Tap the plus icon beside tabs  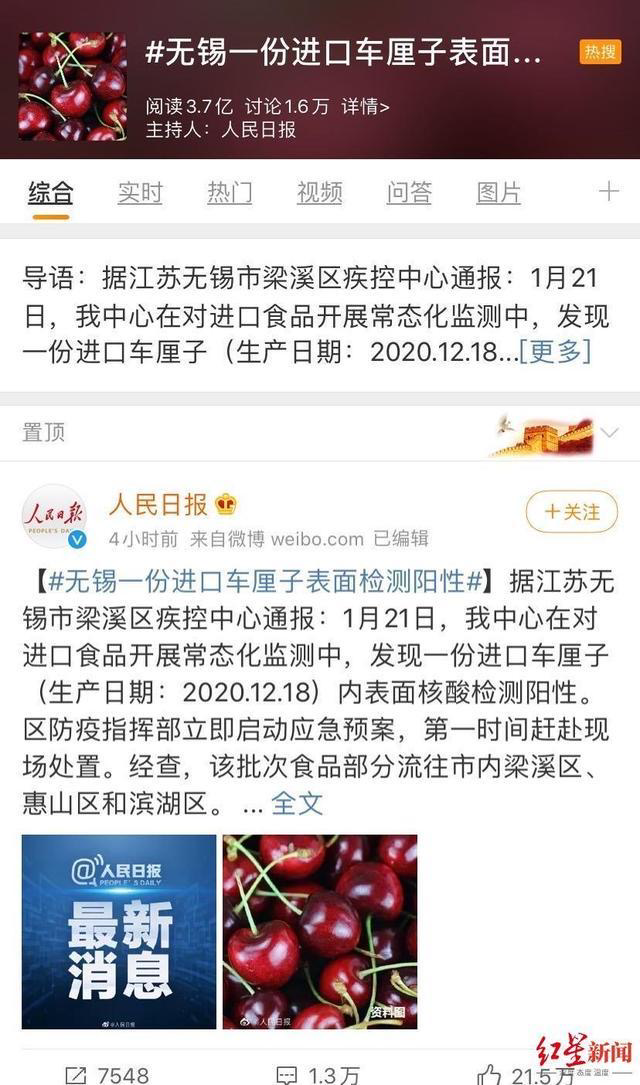(608, 192)
